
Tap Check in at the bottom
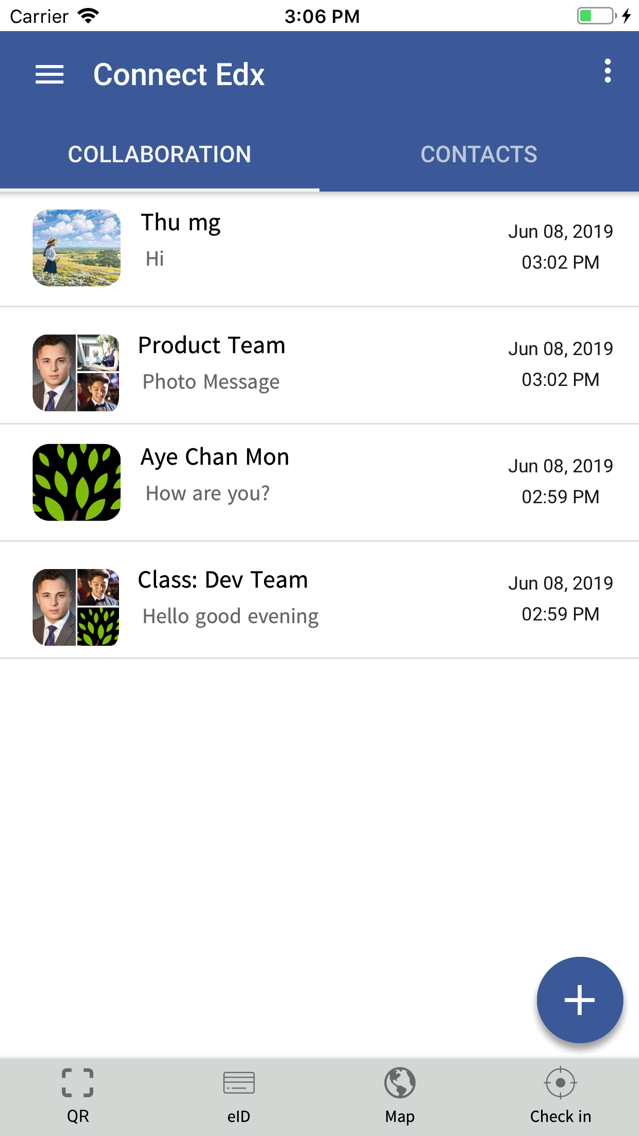click(x=560, y=1095)
